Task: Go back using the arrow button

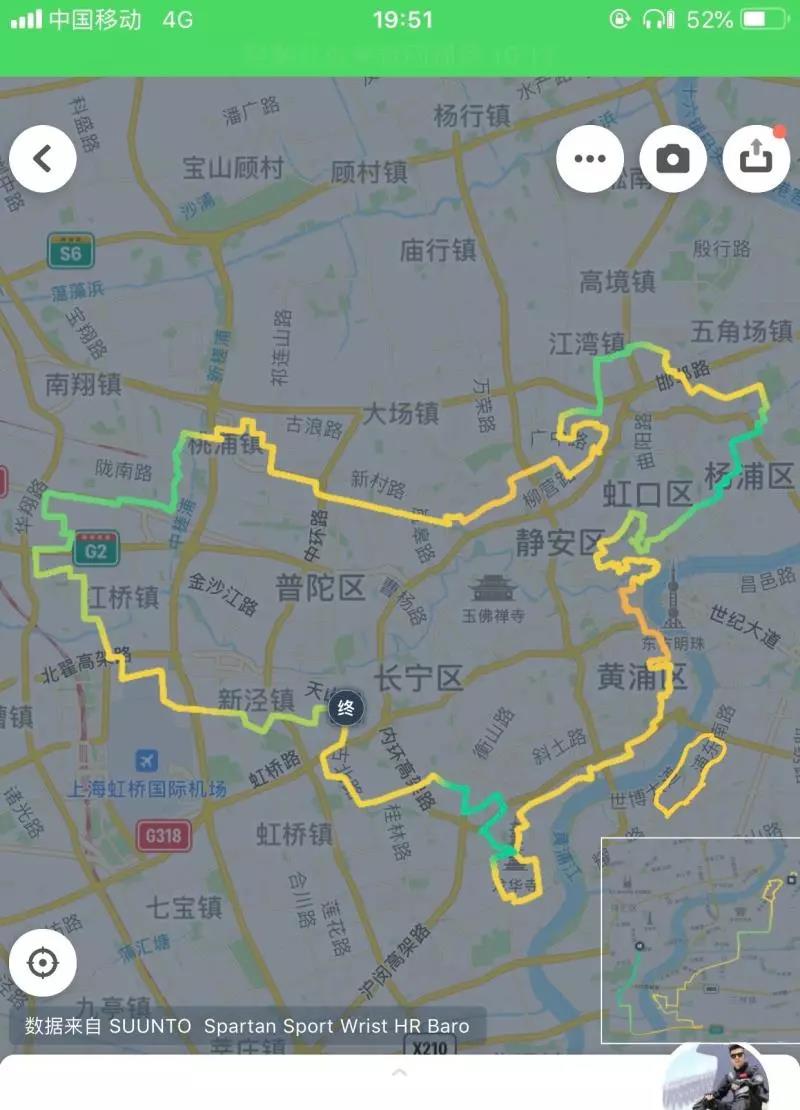Action: pos(43,159)
